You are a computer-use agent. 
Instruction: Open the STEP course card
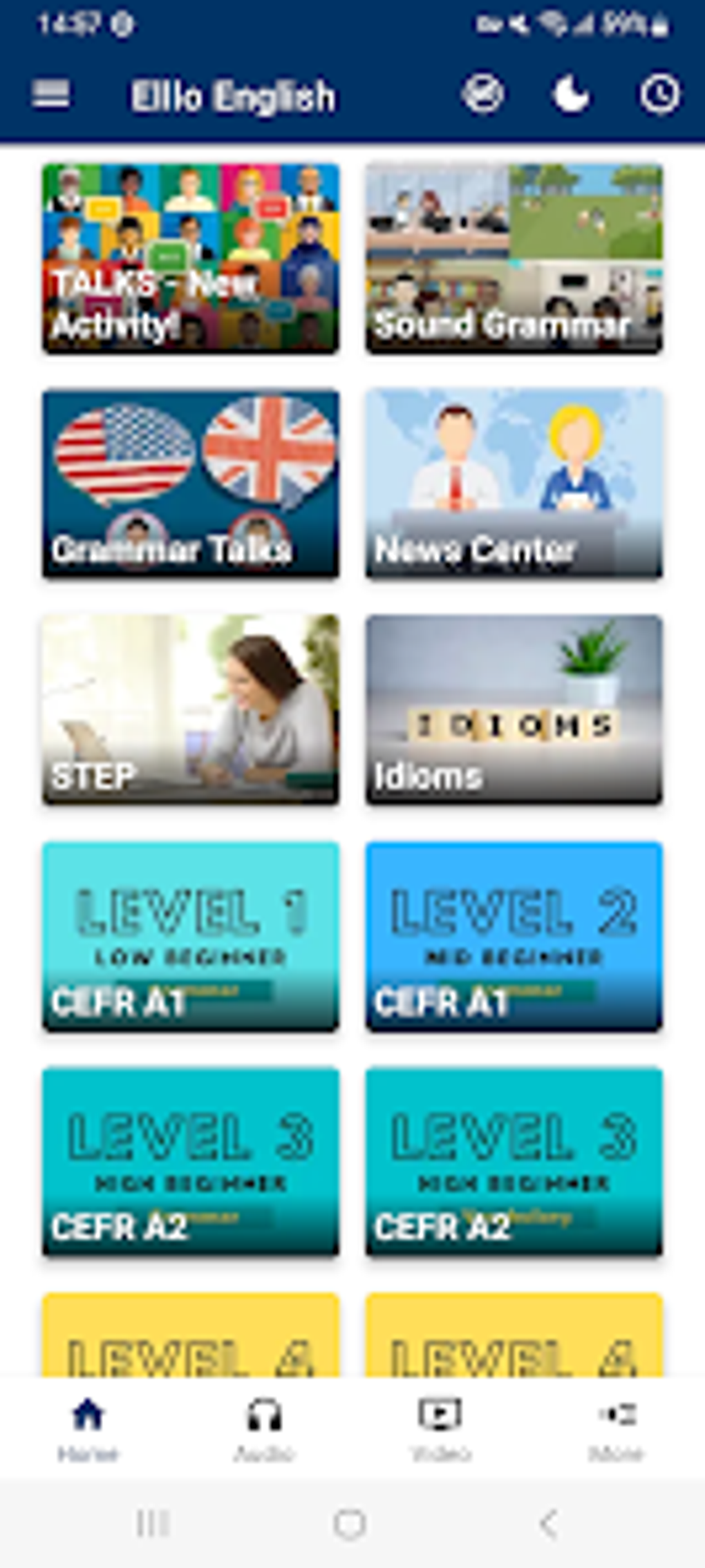click(189, 708)
